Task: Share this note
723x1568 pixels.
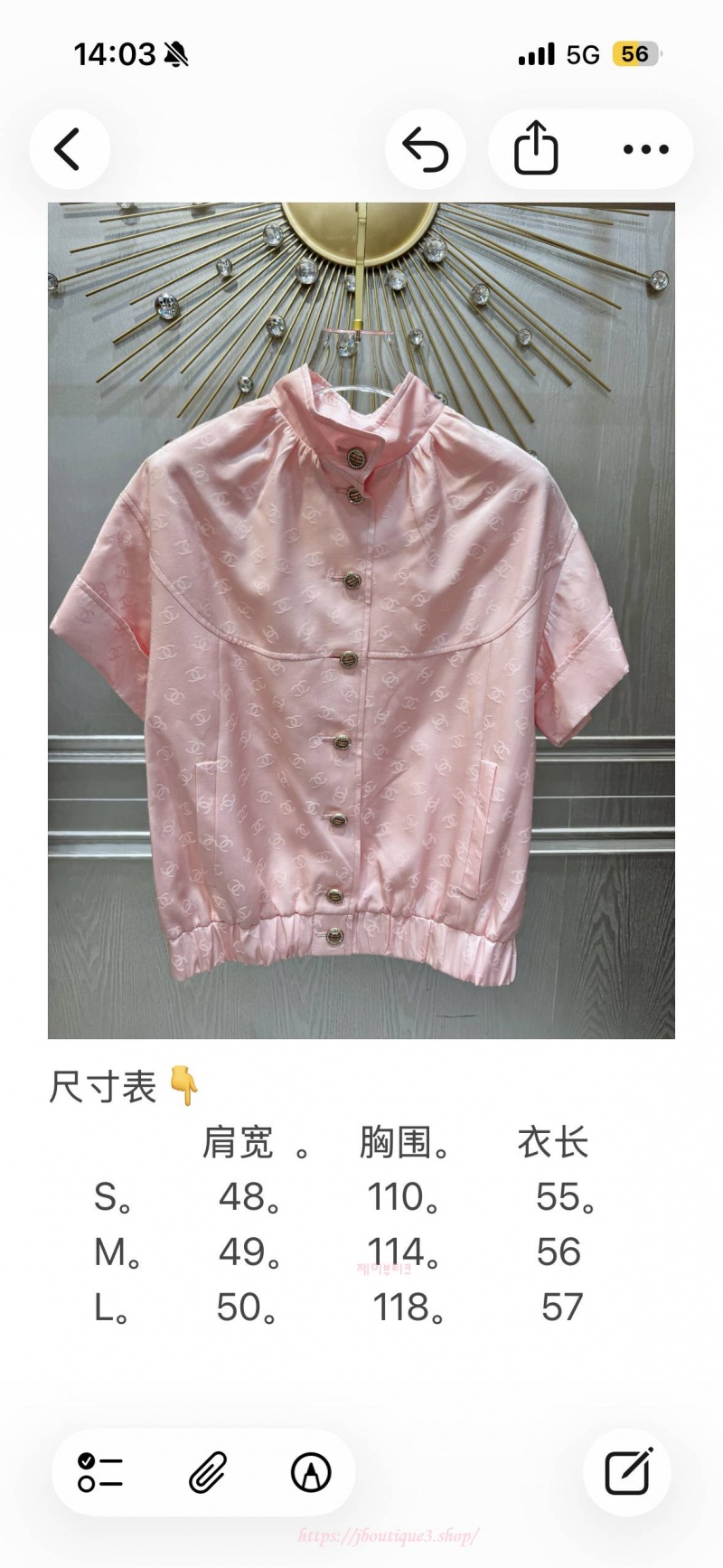Action: 536,149
